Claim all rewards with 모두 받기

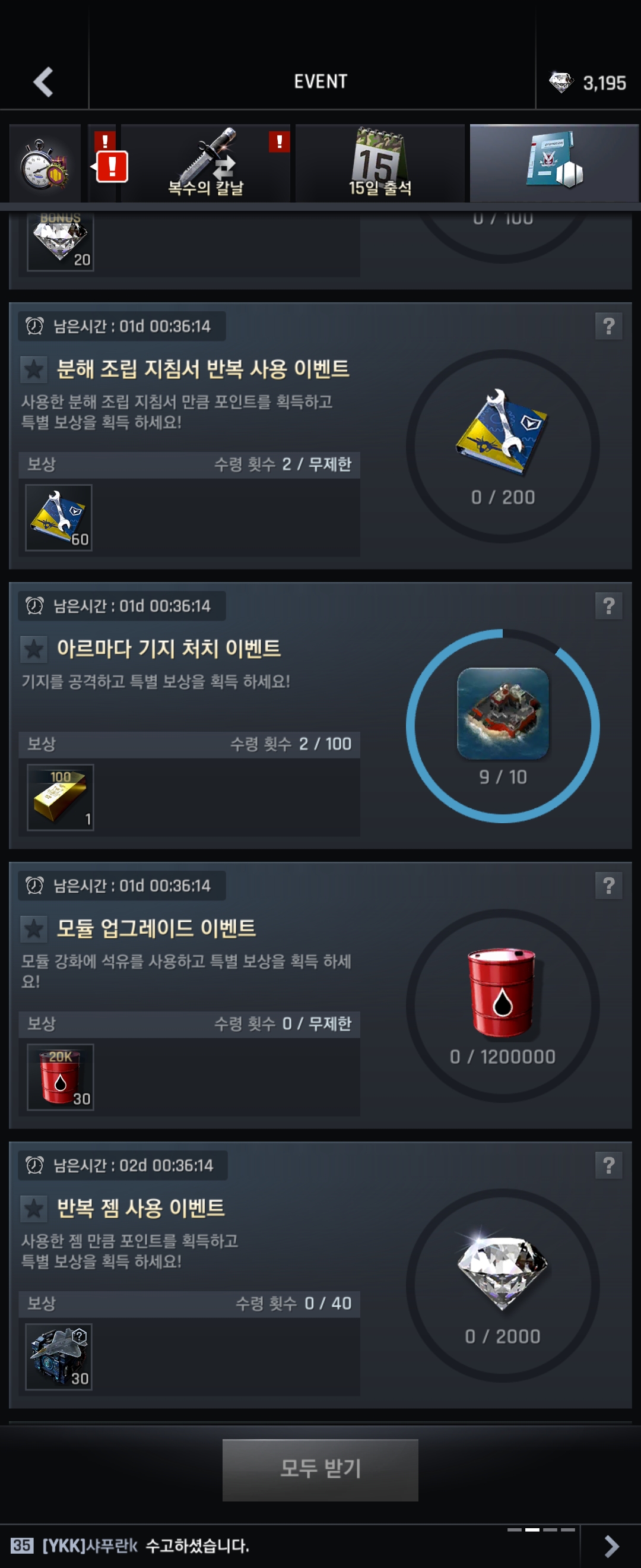point(320,1469)
